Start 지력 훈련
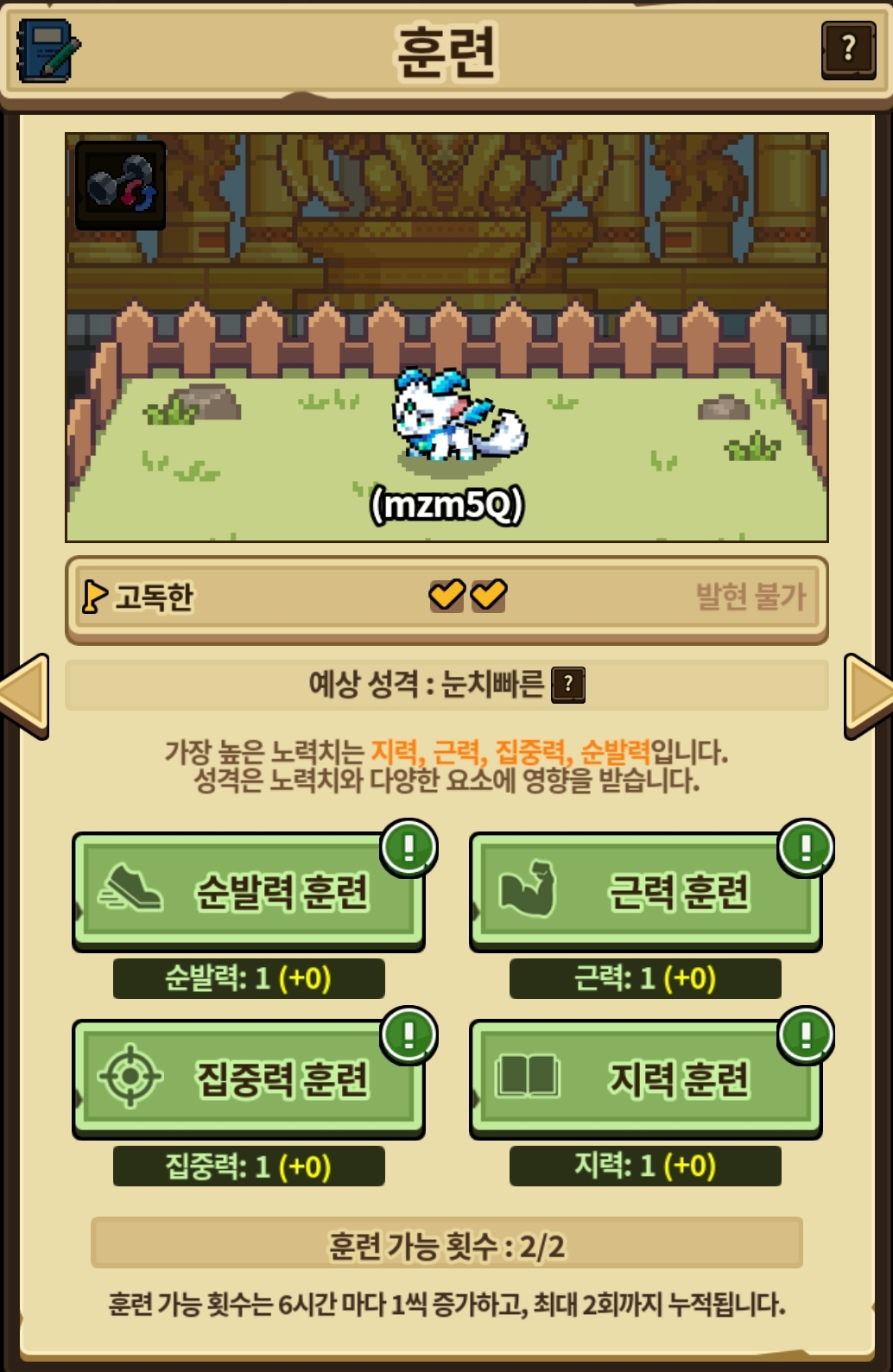893x1372 pixels. tap(645, 1079)
